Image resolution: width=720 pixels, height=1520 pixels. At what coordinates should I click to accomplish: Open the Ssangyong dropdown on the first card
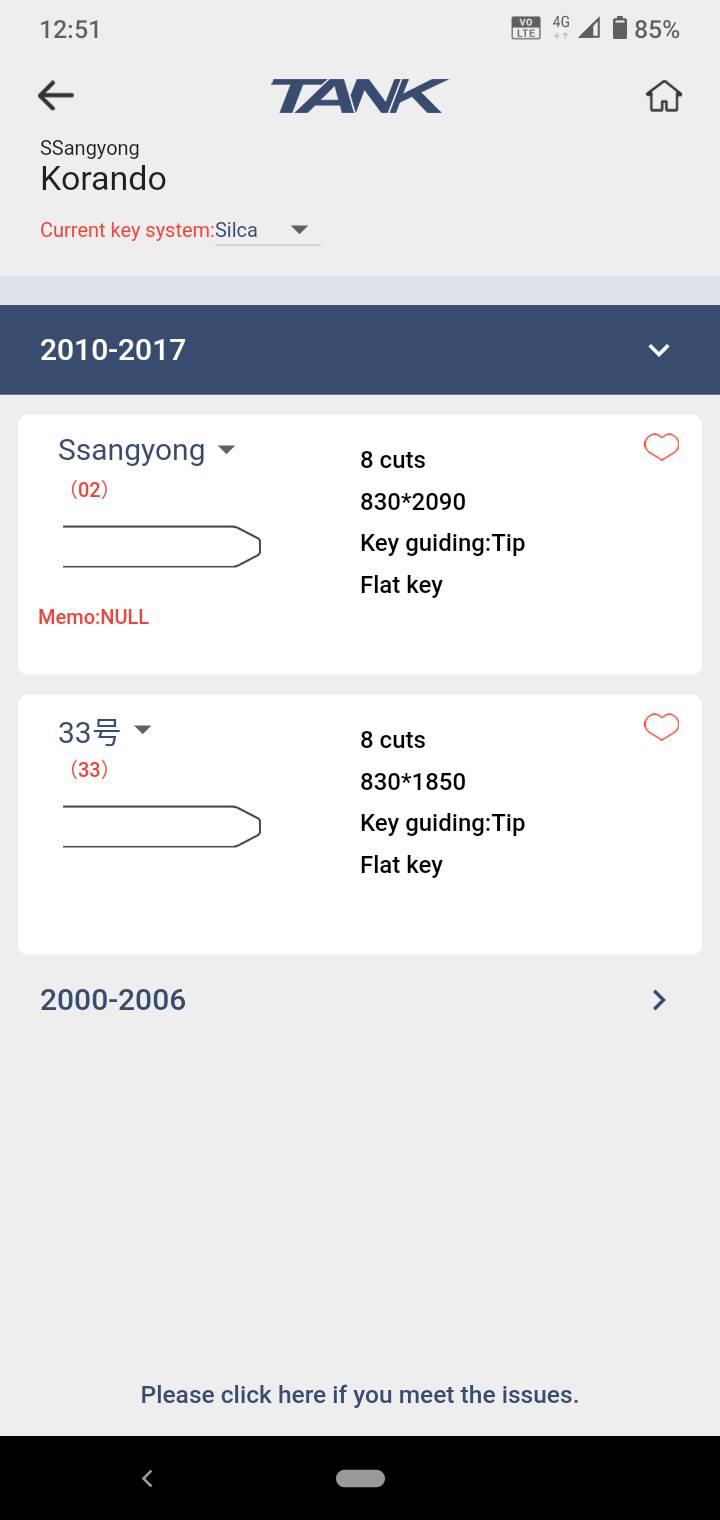(x=146, y=450)
